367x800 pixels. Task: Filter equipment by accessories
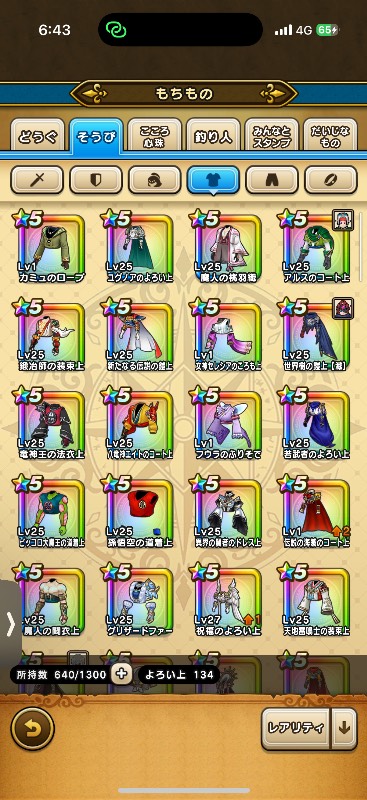pos(331,180)
